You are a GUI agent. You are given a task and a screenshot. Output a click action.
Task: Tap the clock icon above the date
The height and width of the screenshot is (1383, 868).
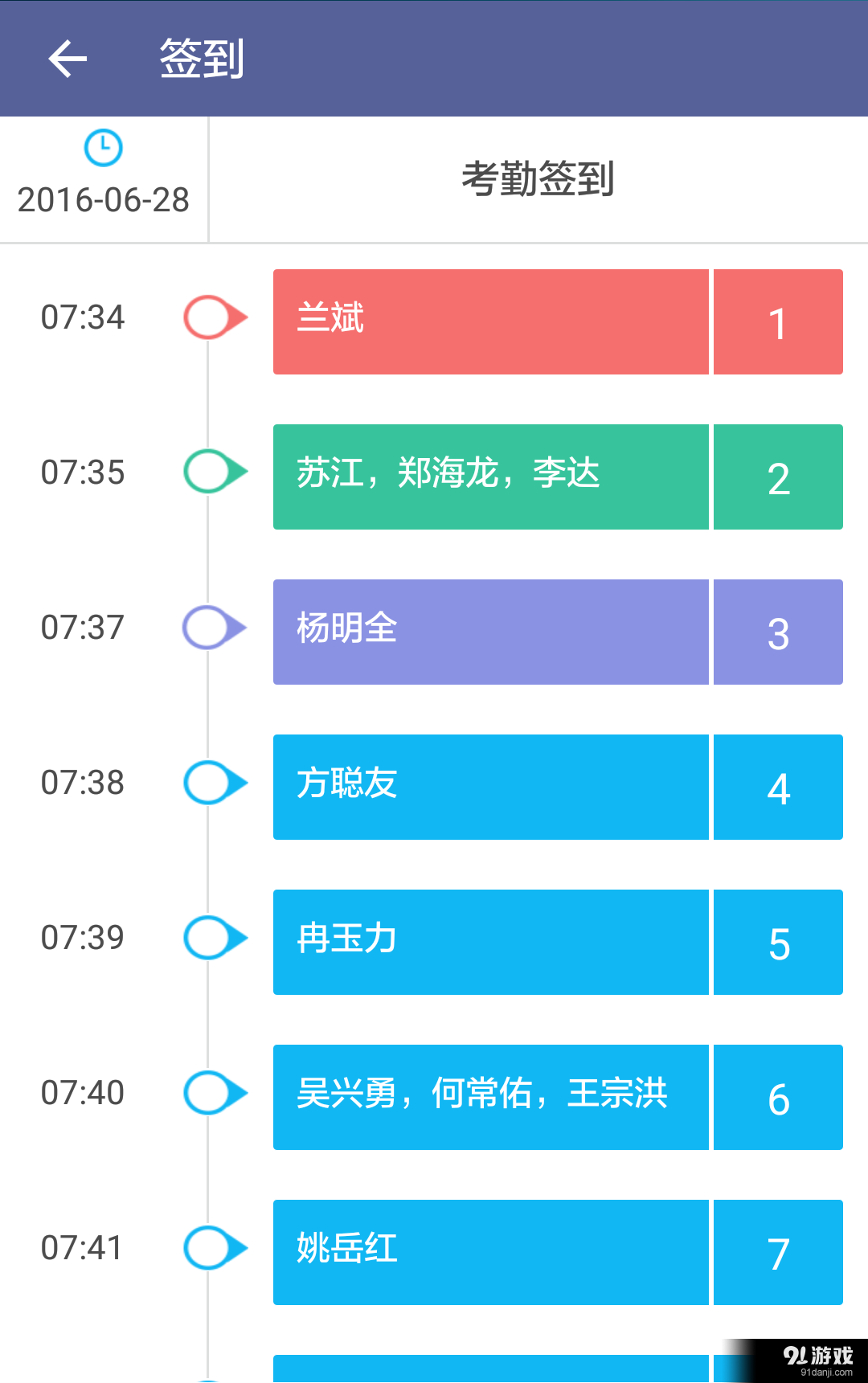point(102,147)
